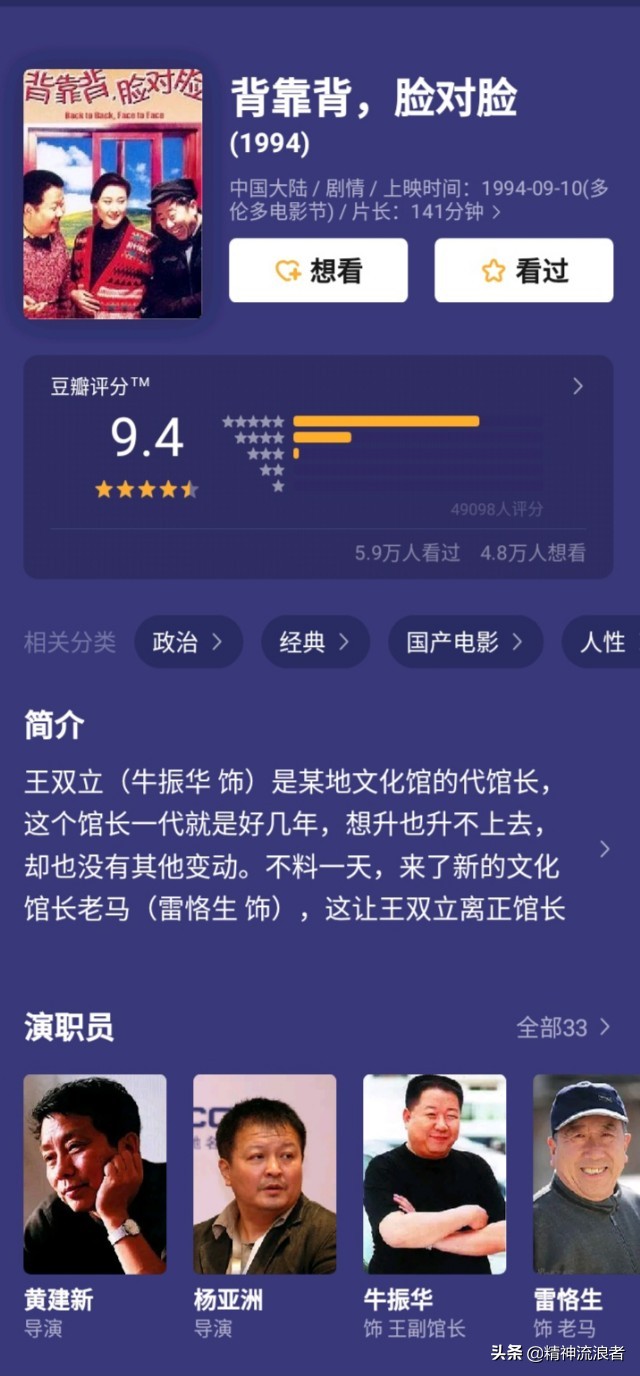Image resolution: width=640 pixels, height=1376 pixels.
Task: View the movie poster image
Action: tap(113, 193)
